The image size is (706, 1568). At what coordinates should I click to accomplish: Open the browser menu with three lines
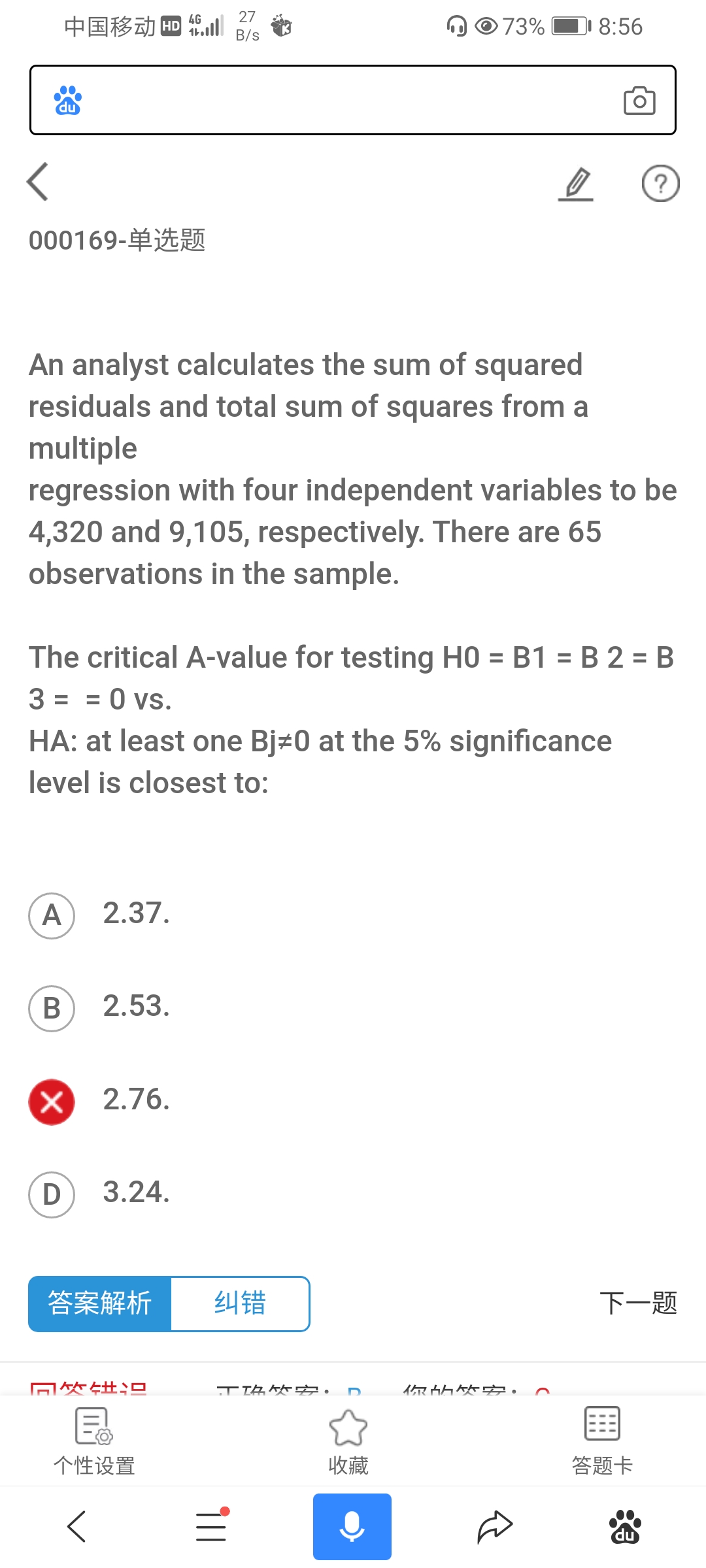click(212, 1527)
